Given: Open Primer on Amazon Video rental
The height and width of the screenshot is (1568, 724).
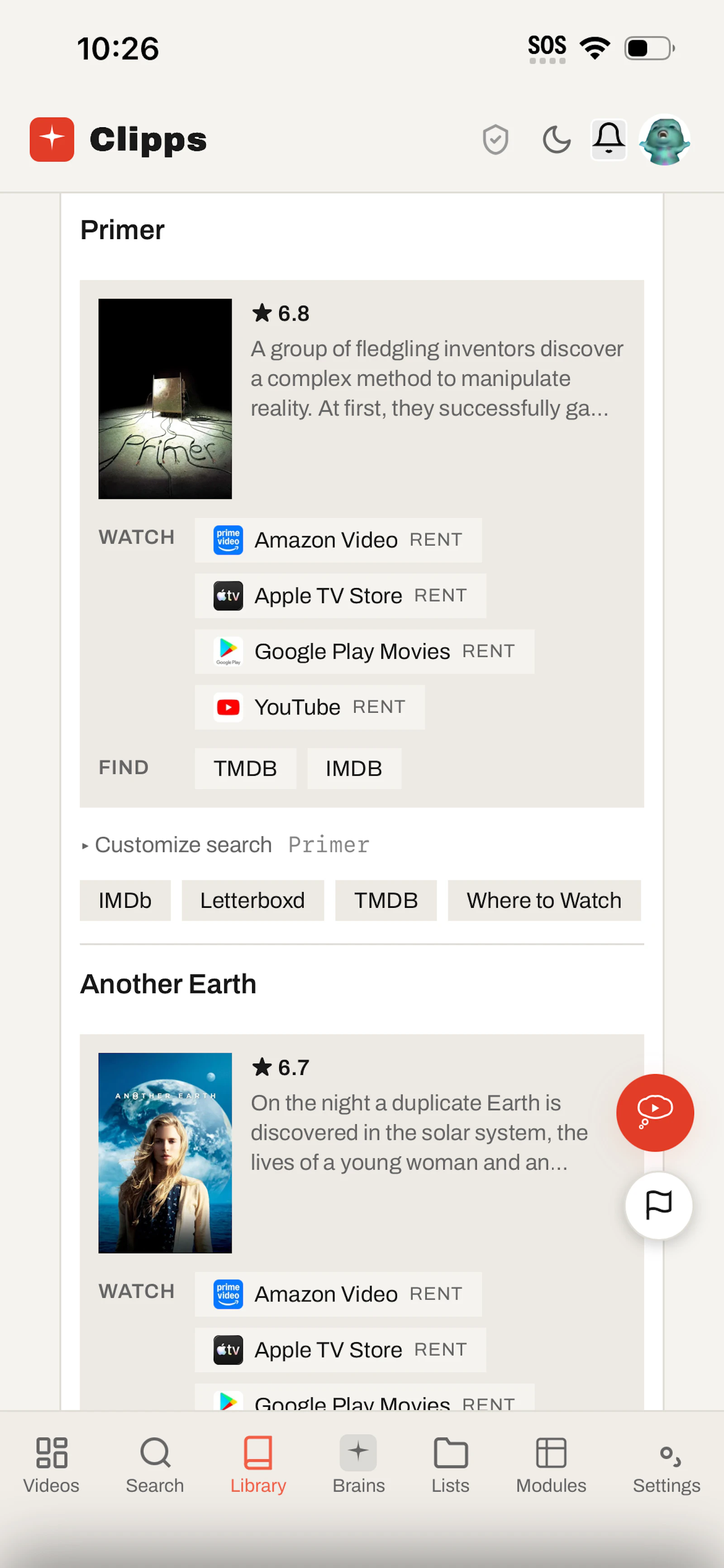Looking at the screenshot, I should pyautogui.click(x=338, y=540).
